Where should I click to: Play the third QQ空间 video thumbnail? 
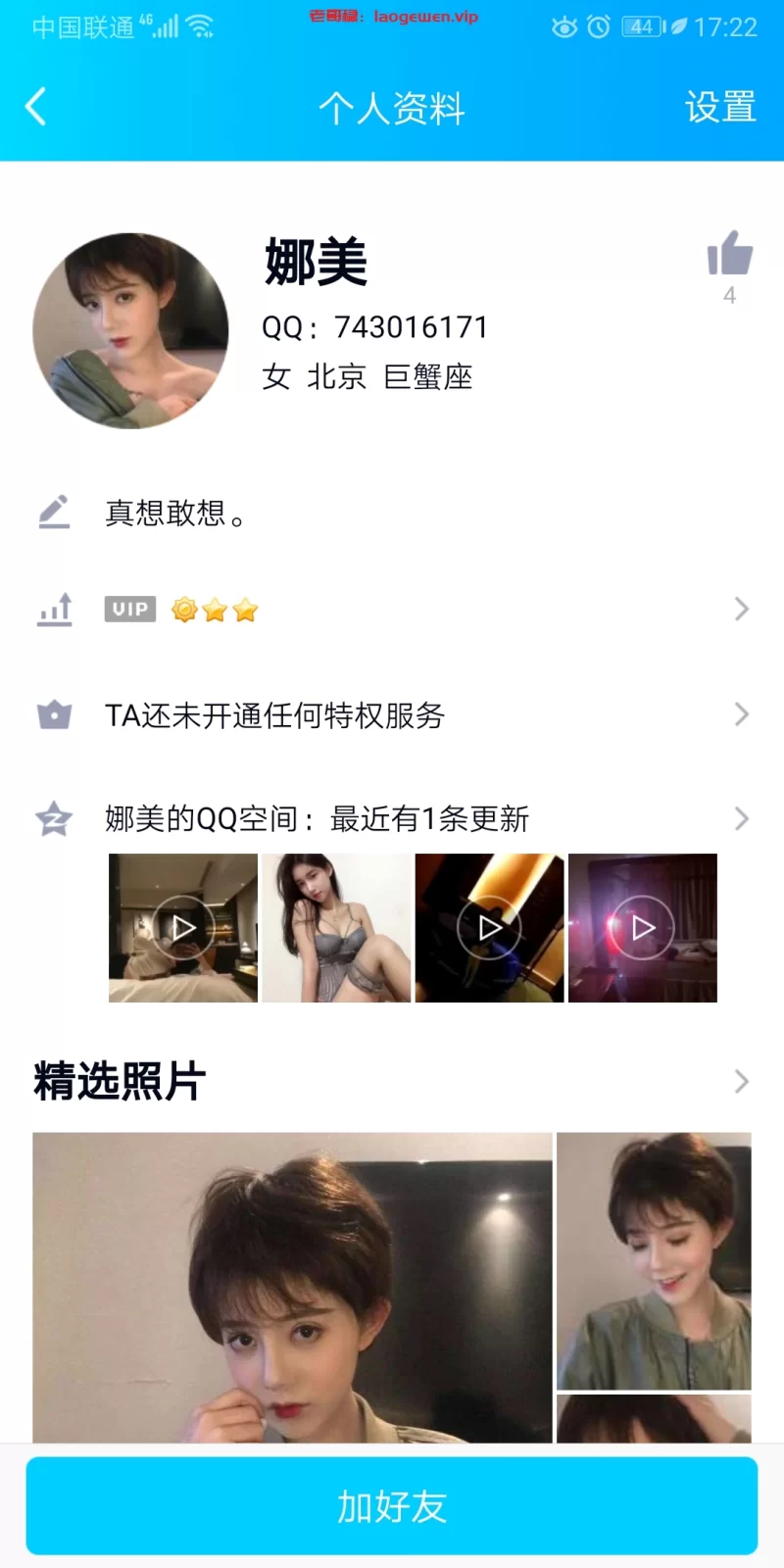coord(489,927)
